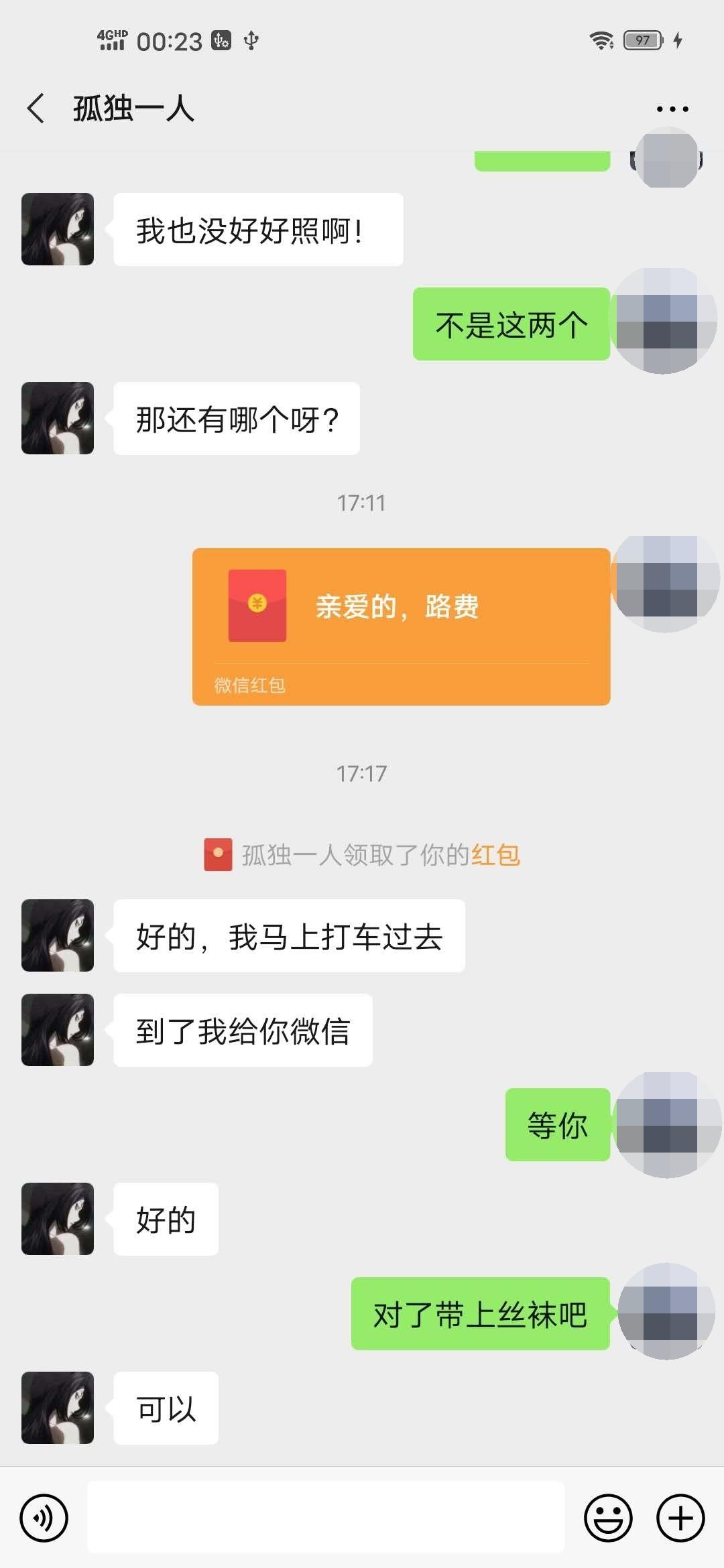Open the three-dot chat options menu
The image size is (724, 1568).
(672, 107)
